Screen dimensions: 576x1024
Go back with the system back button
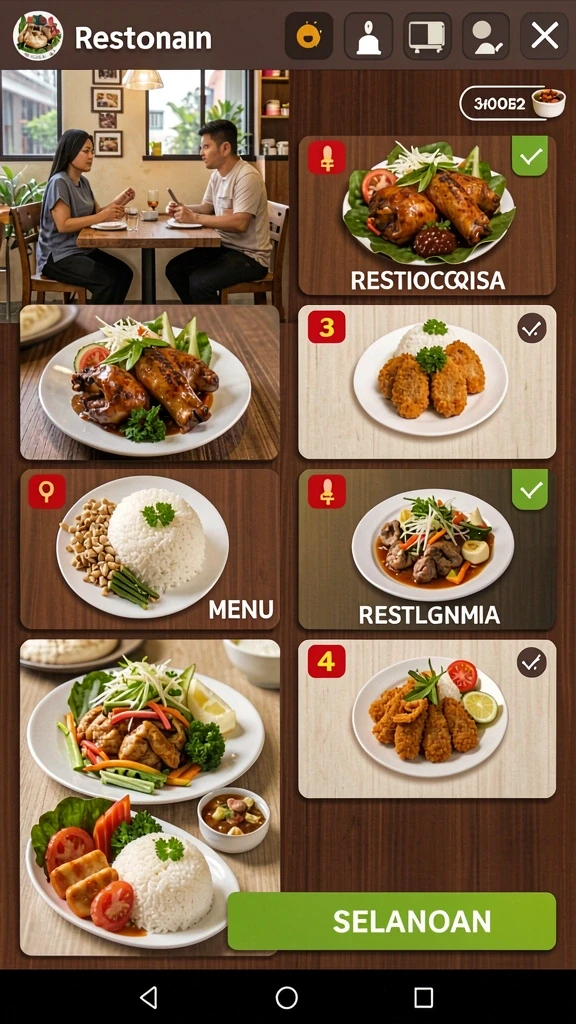149,997
